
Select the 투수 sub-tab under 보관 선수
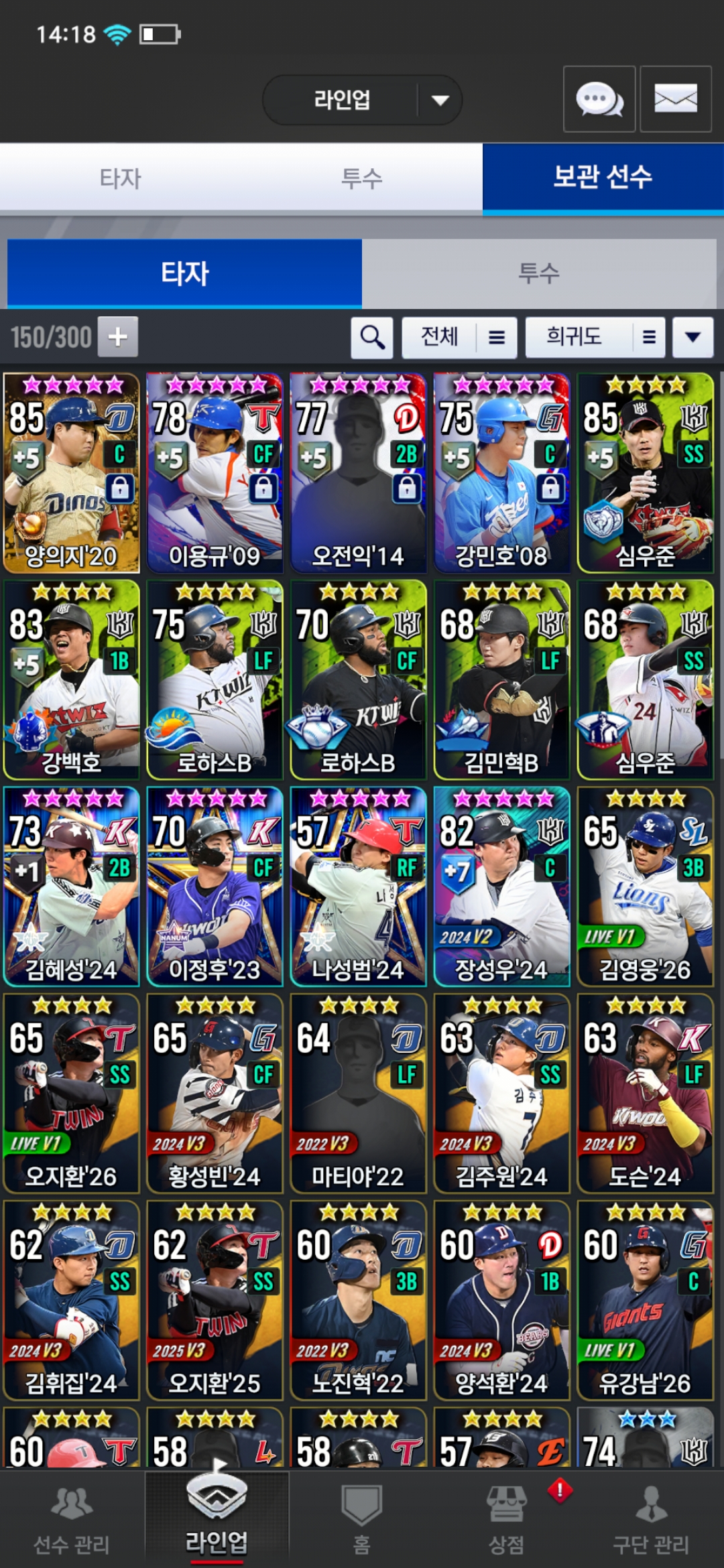(539, 273)
